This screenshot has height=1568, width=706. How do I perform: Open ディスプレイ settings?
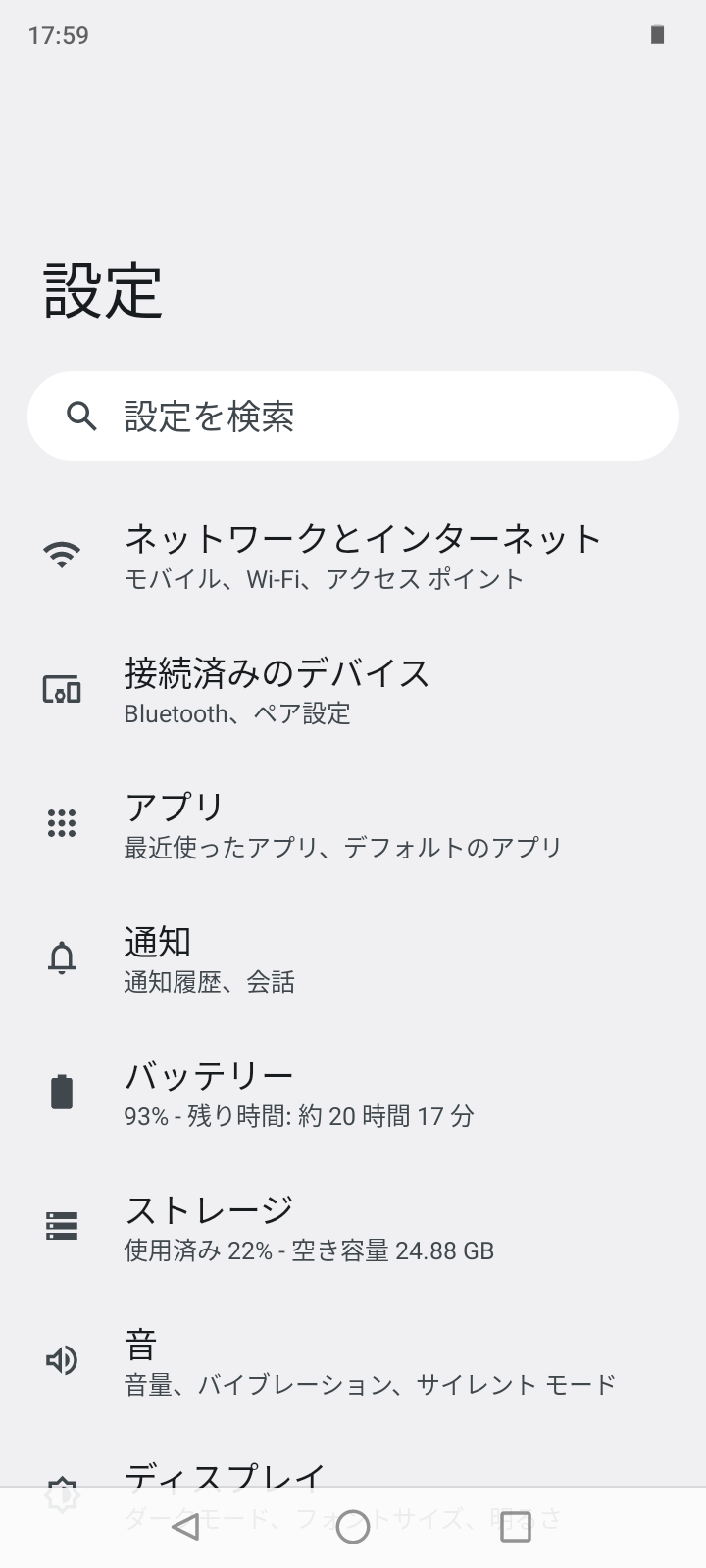[226, 1473]
